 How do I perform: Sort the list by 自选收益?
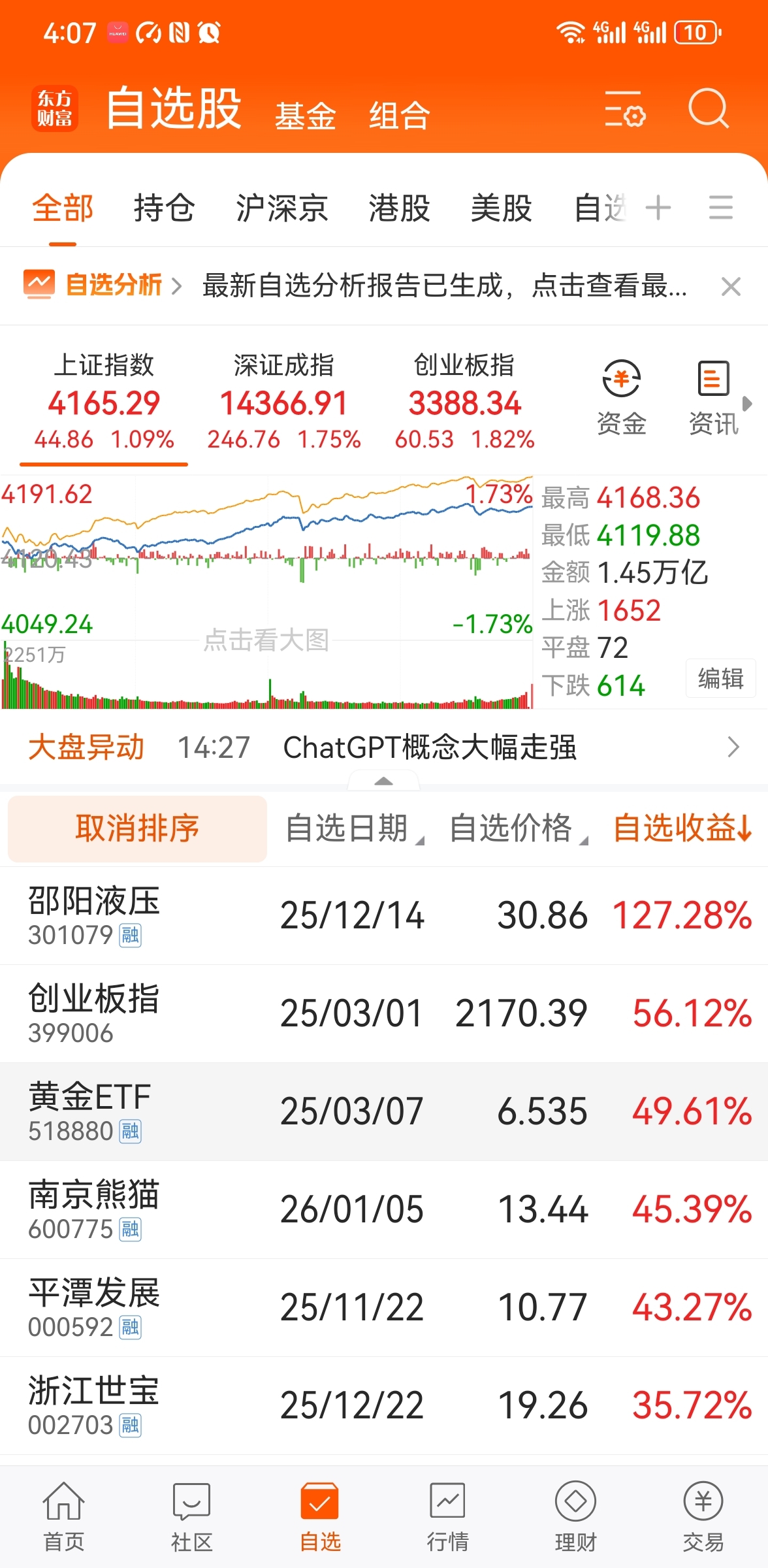click(682, 828)
